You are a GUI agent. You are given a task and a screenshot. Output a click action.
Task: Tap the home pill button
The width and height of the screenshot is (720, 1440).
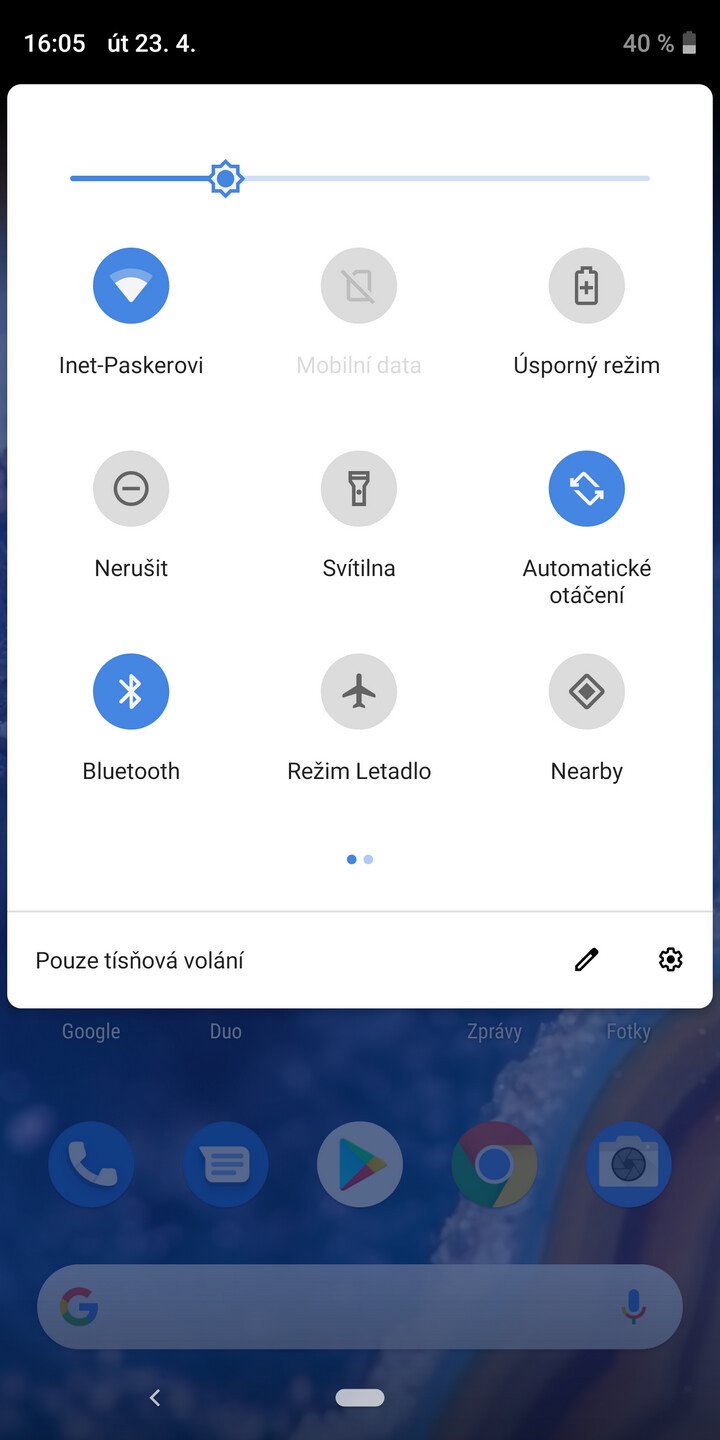pyautogui.click(x=360, y=1398)
